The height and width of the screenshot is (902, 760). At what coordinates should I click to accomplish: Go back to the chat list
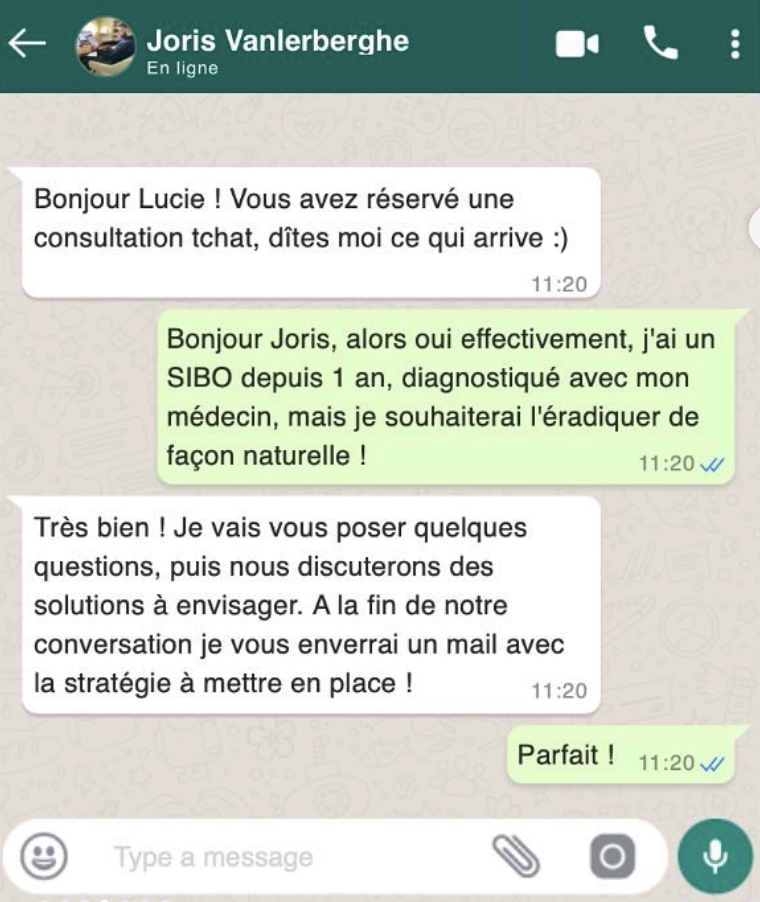tap(27, 44)
